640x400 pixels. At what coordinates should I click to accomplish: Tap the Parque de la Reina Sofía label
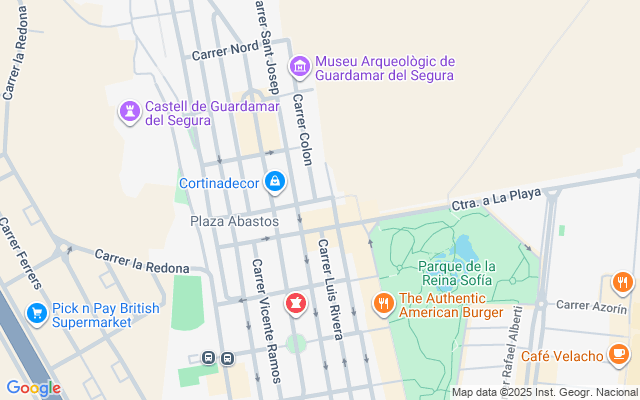point(457,273)
